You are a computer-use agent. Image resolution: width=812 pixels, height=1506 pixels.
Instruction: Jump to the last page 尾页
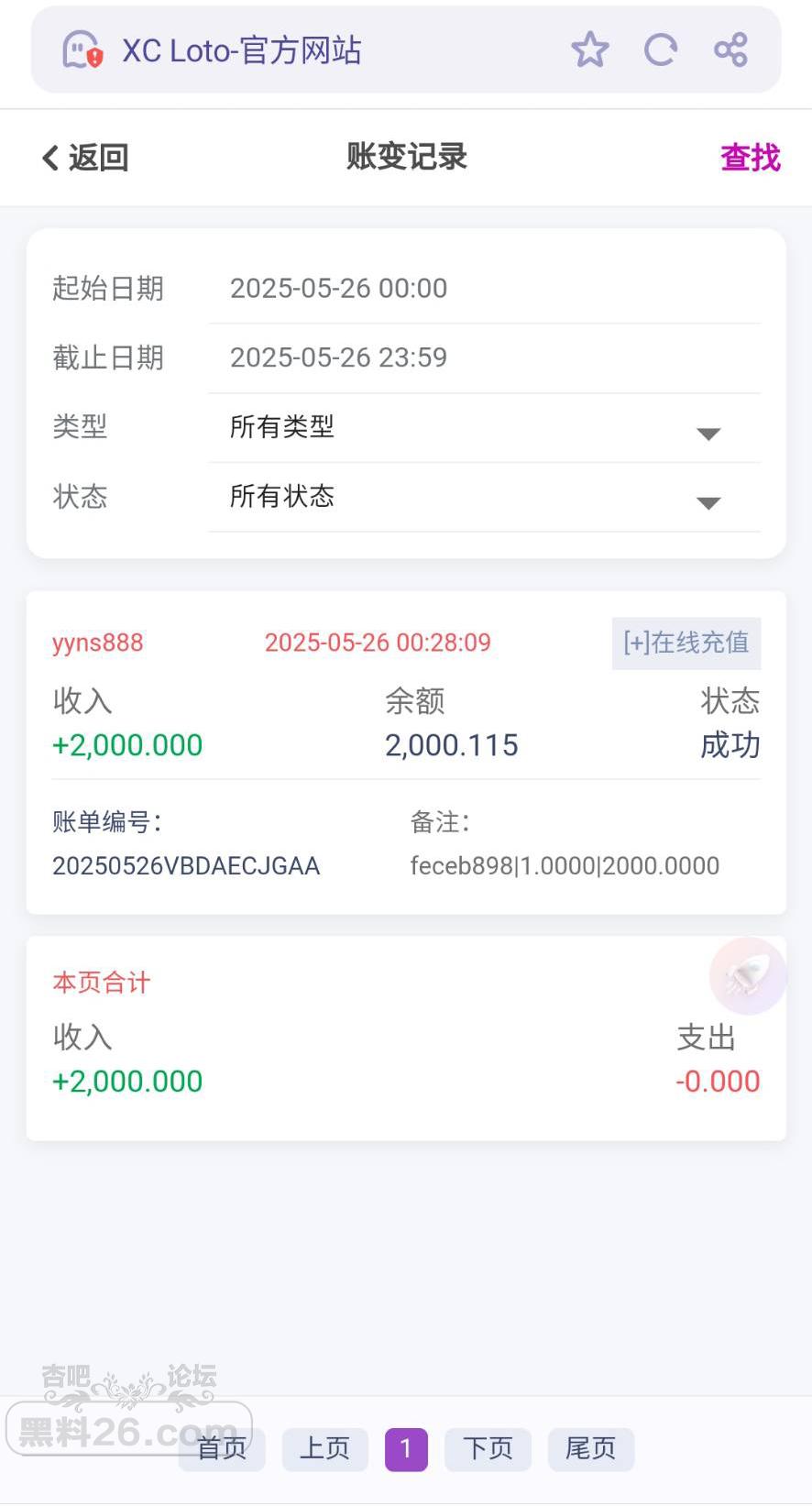click(x=590, y=1449)
